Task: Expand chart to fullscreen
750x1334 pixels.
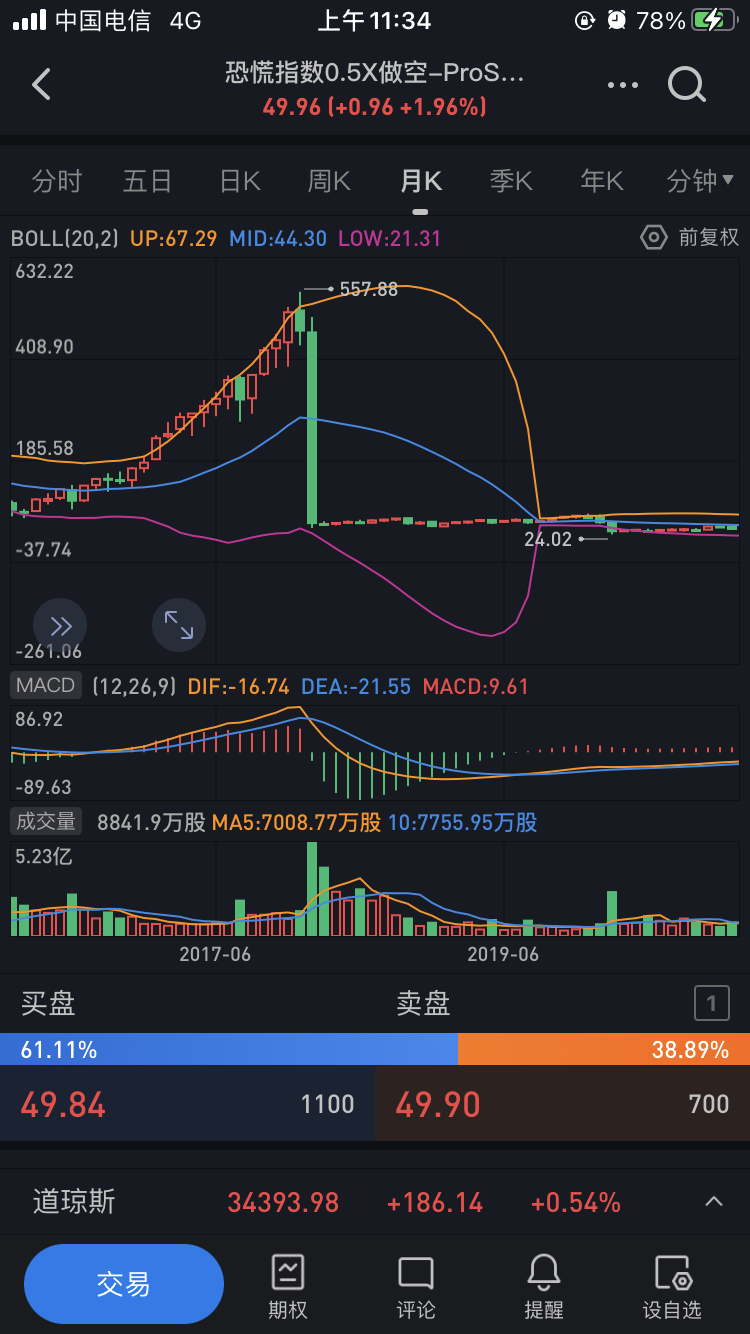Action: [x=179, y=626]
